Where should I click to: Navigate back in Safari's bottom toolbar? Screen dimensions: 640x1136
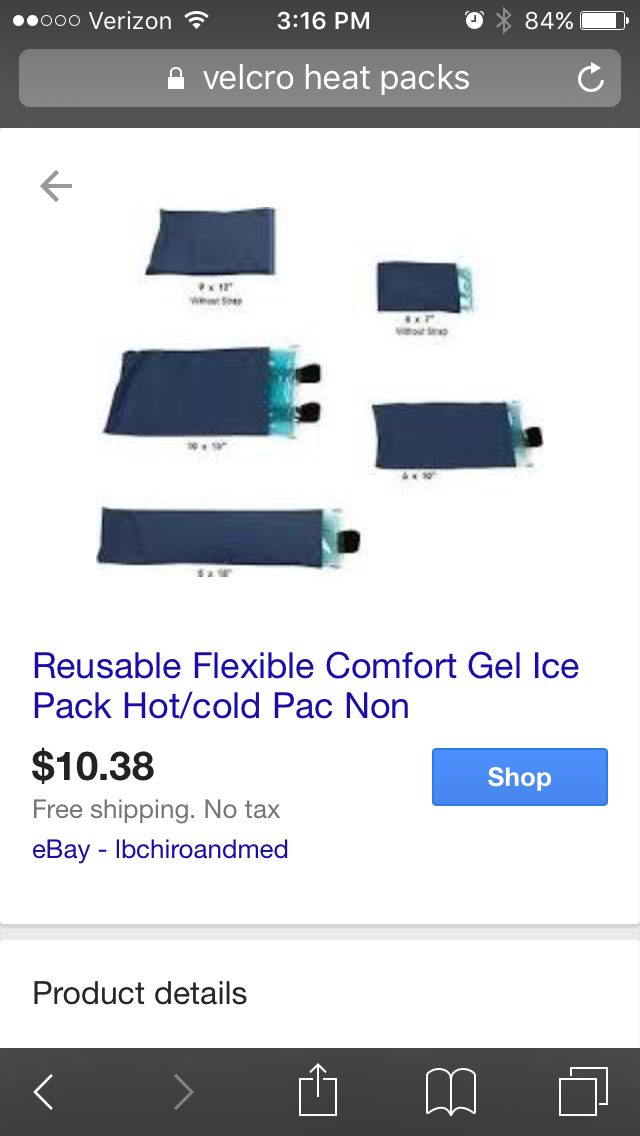click(x=44, y=1091)
